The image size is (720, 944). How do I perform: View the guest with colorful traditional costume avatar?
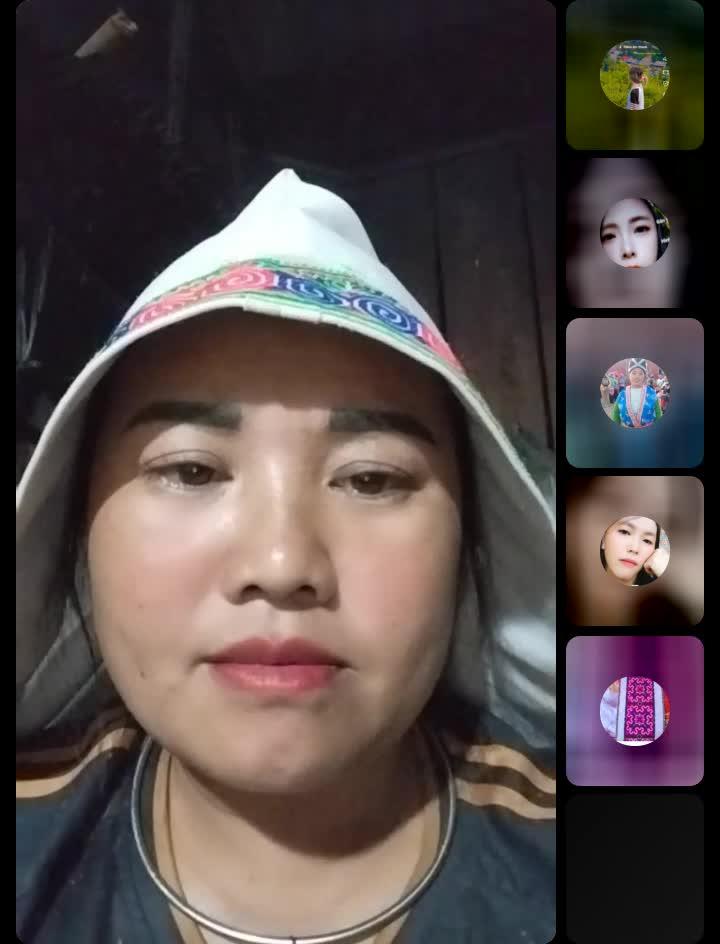(x=635, y=393)
